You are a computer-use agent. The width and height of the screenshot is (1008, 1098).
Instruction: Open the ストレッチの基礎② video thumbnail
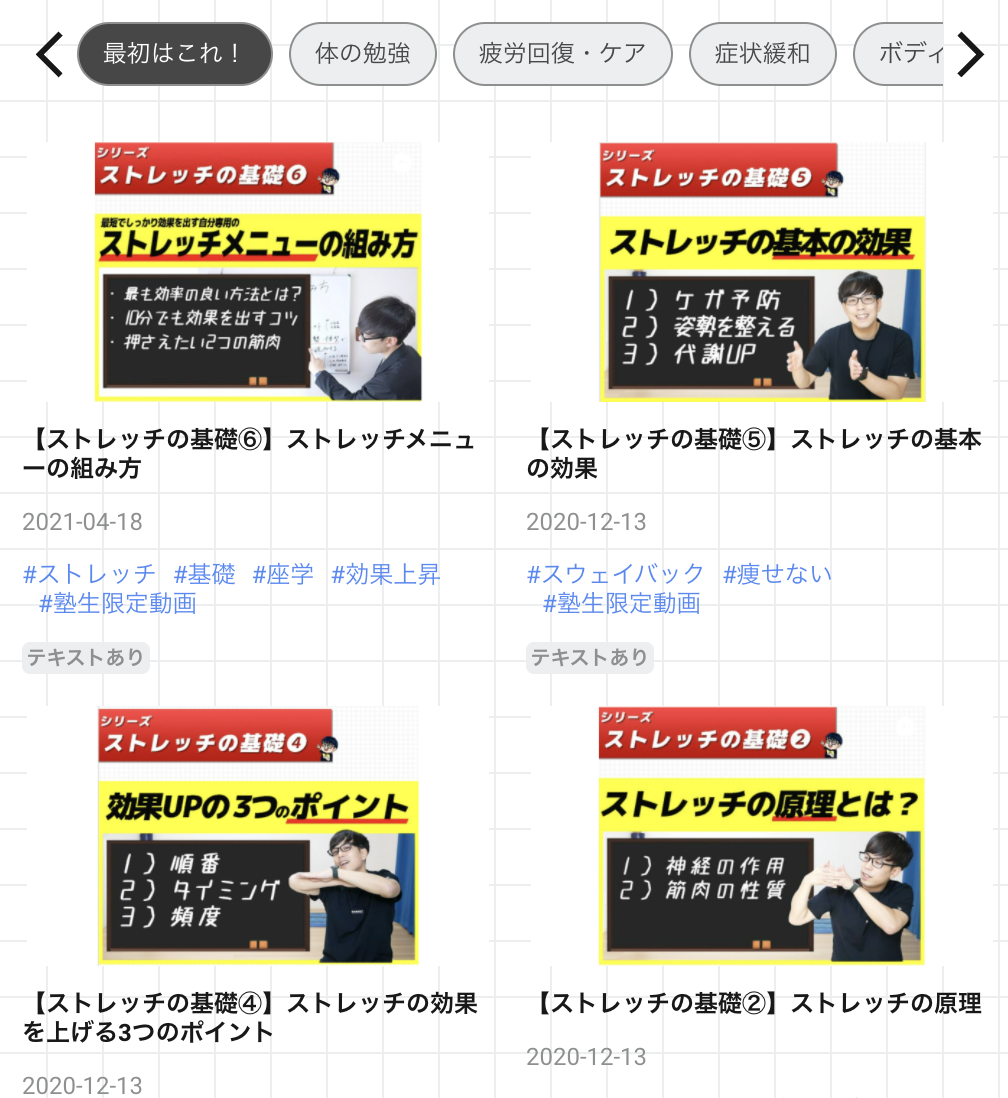pyautogui.click(x=762, y=835)
